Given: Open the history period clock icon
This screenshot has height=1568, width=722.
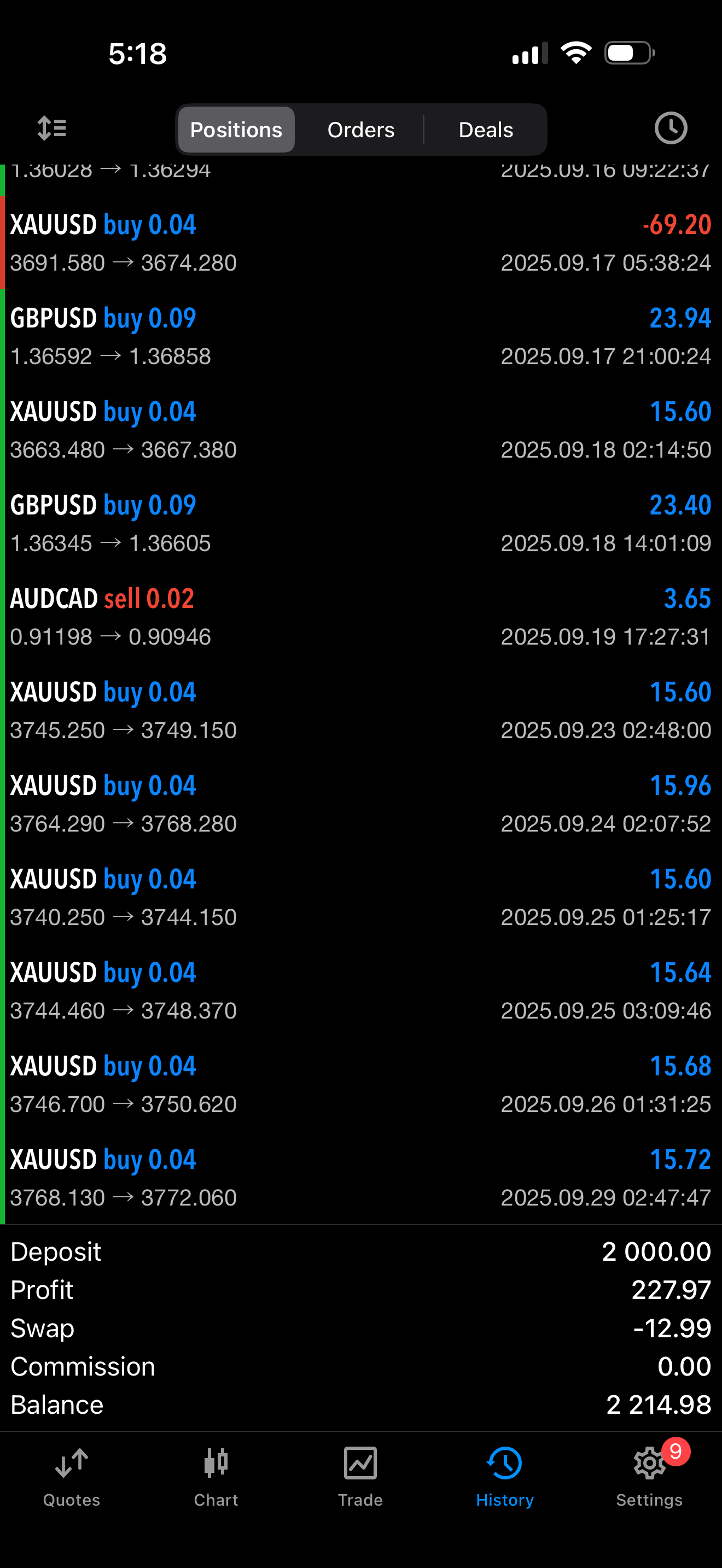Looking at the screenshot, I should click(670, 128).
